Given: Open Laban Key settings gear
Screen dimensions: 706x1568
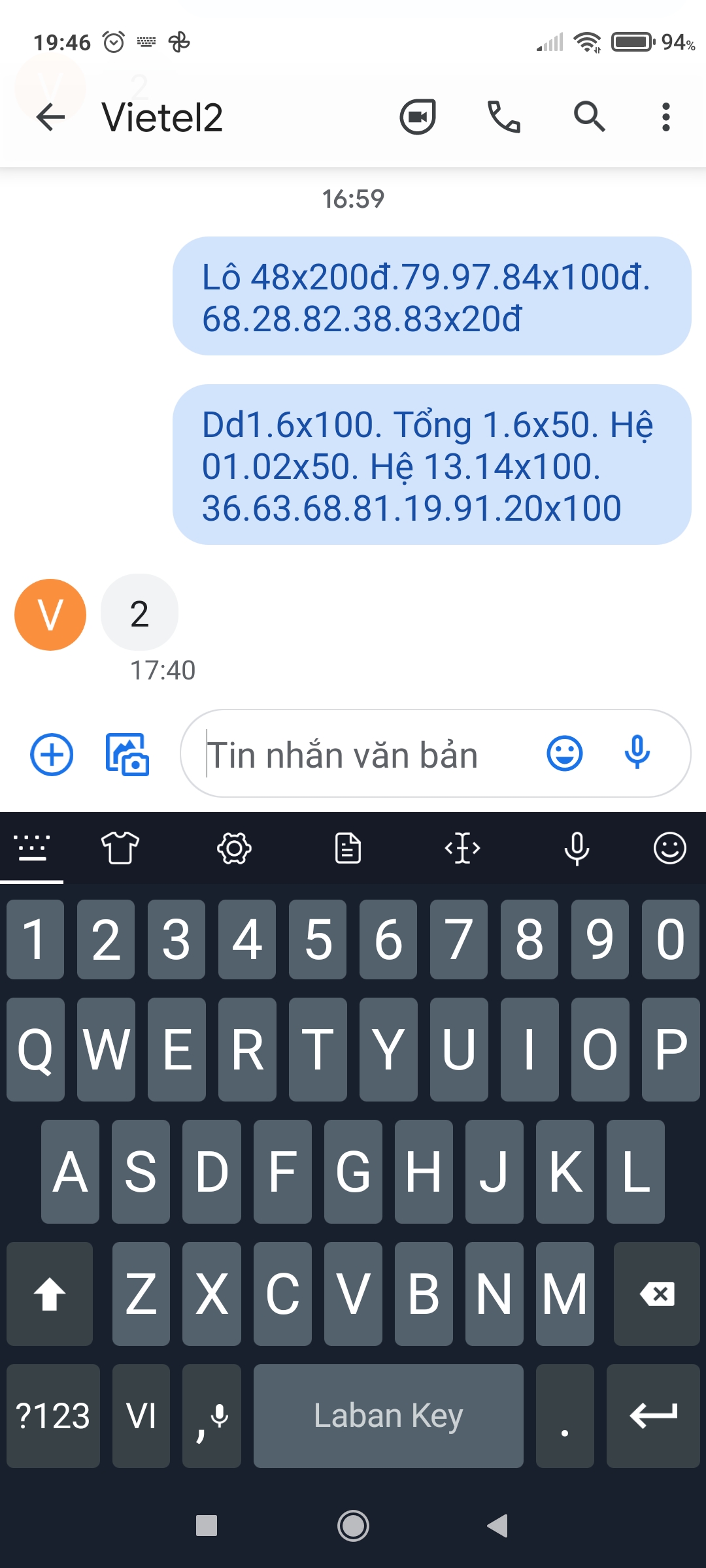Looking at the screenshot, I should (234, 849).
